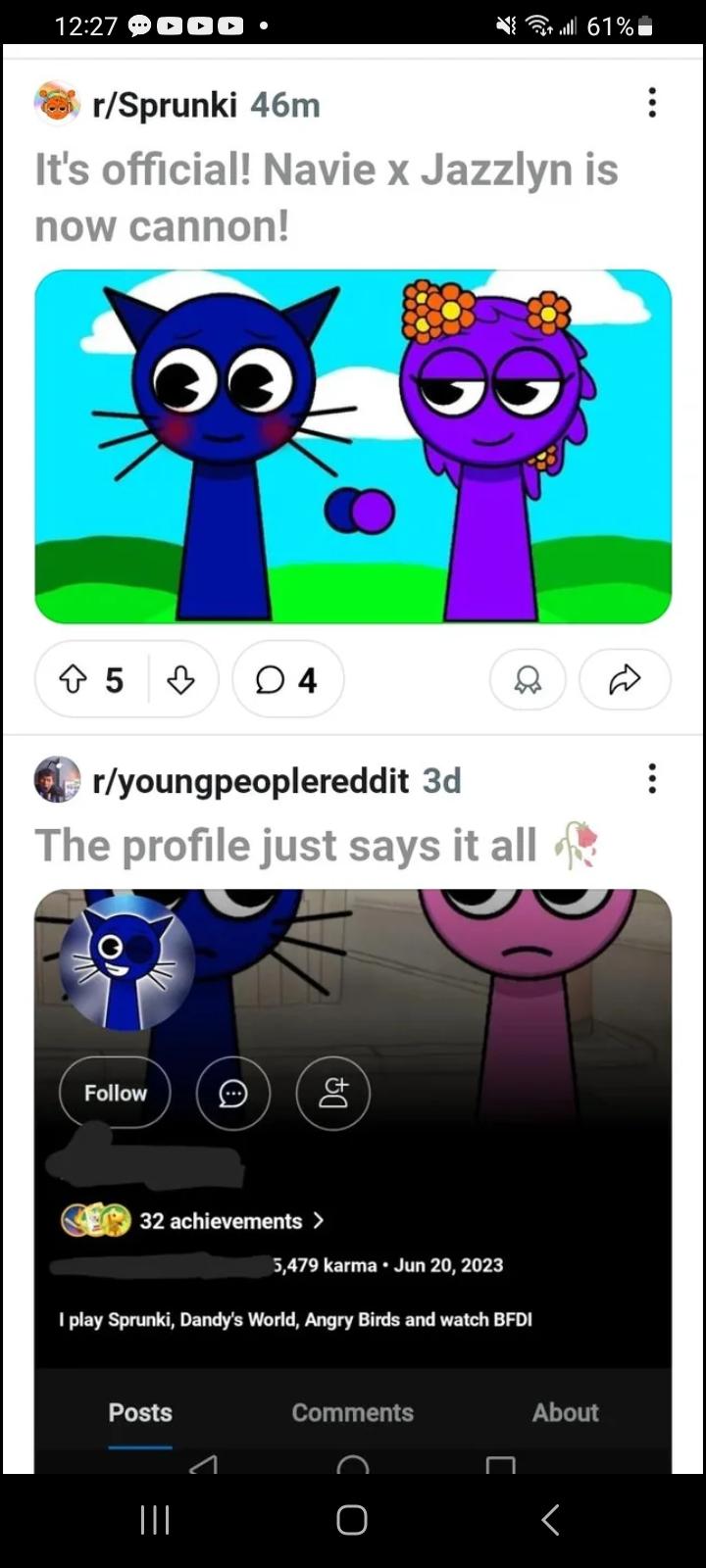This screenshot has width=706, height=1568.
Task: Open the r/youngpeoplereddit community page
Action: tap(250, 781)
